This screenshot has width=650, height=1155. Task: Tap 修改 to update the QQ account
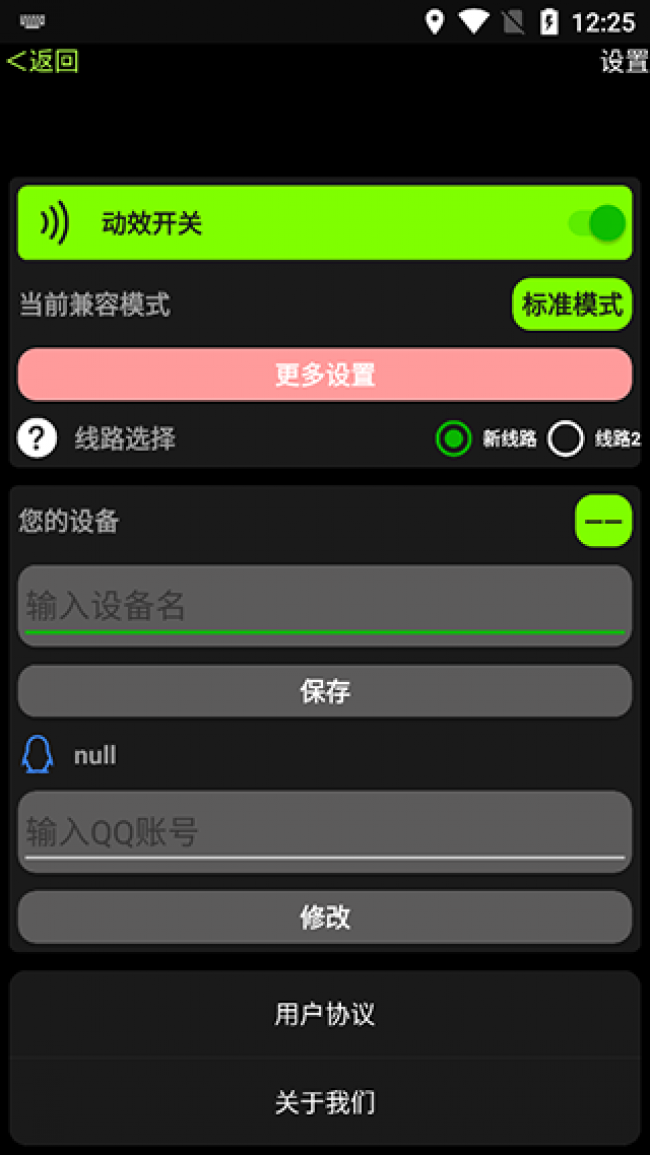coord(325,917)
